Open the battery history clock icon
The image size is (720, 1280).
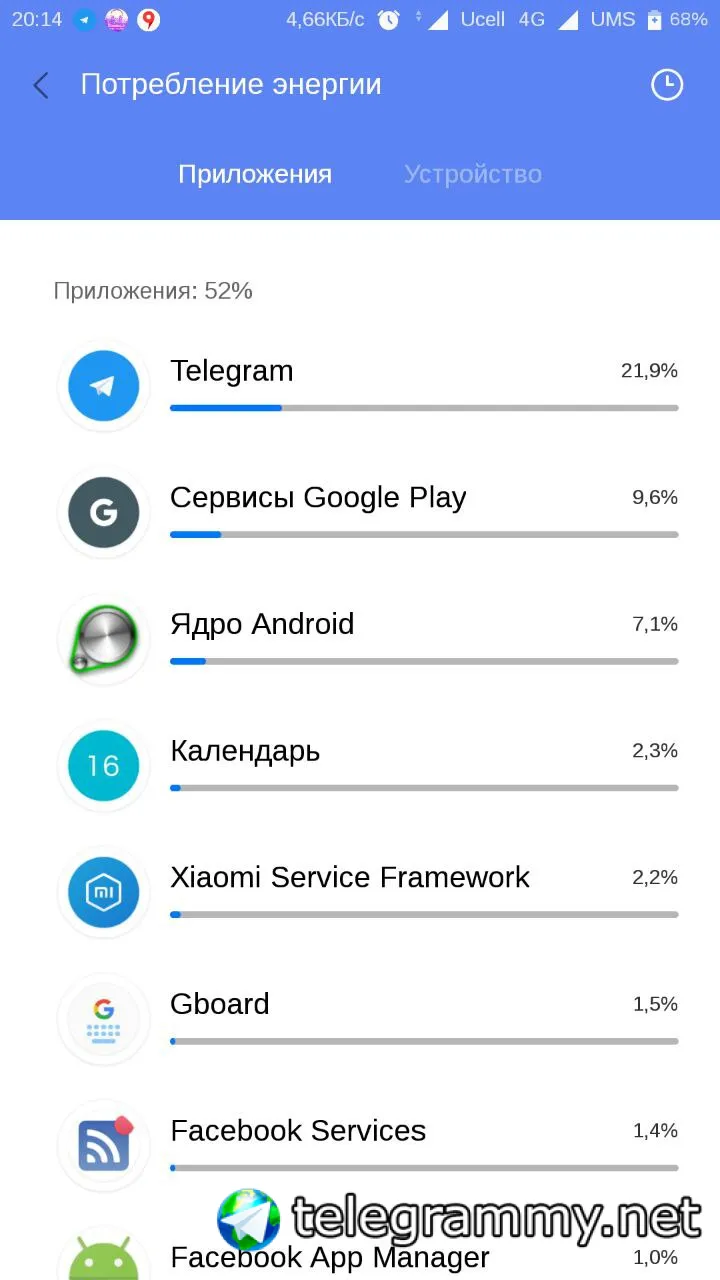[x=667, y=86]
